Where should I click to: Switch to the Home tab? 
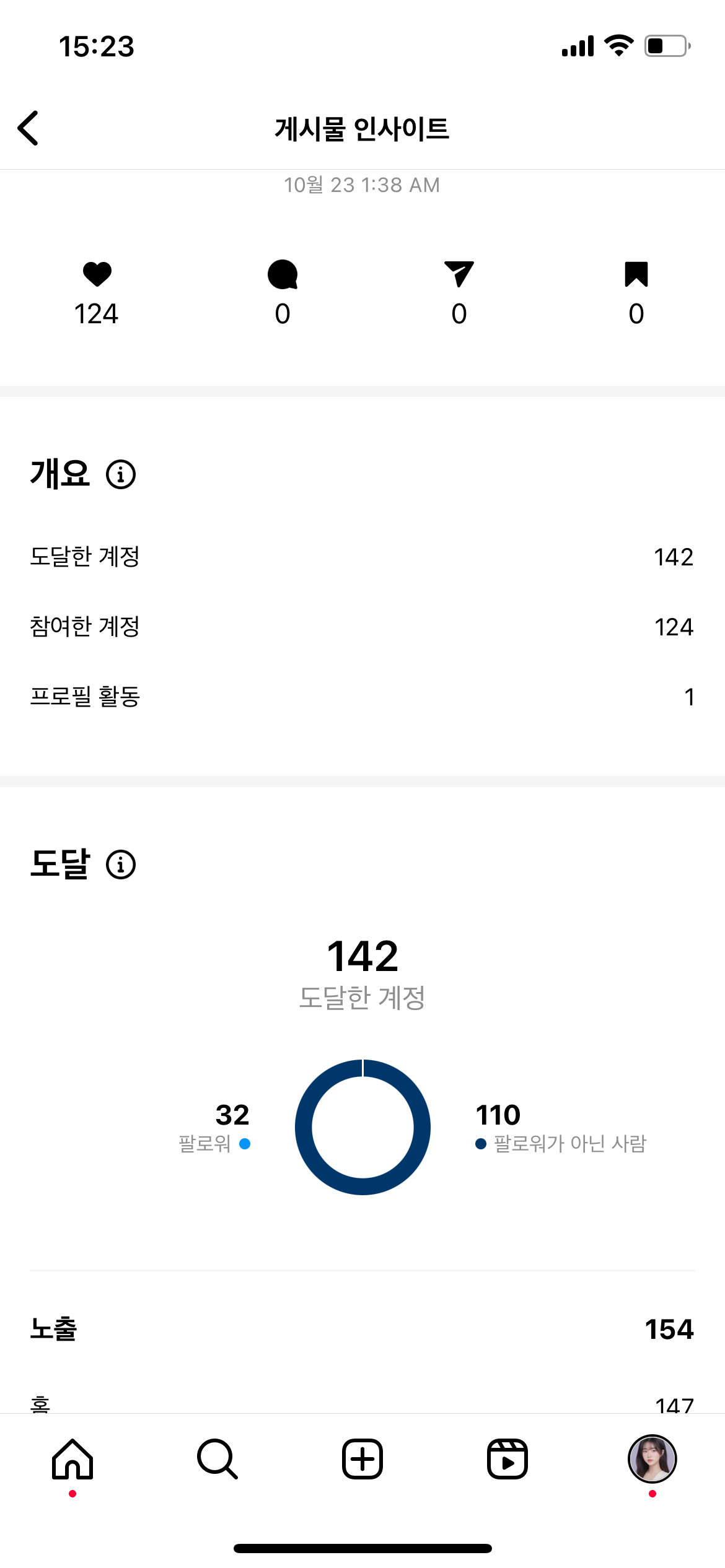click(72, 1459)
